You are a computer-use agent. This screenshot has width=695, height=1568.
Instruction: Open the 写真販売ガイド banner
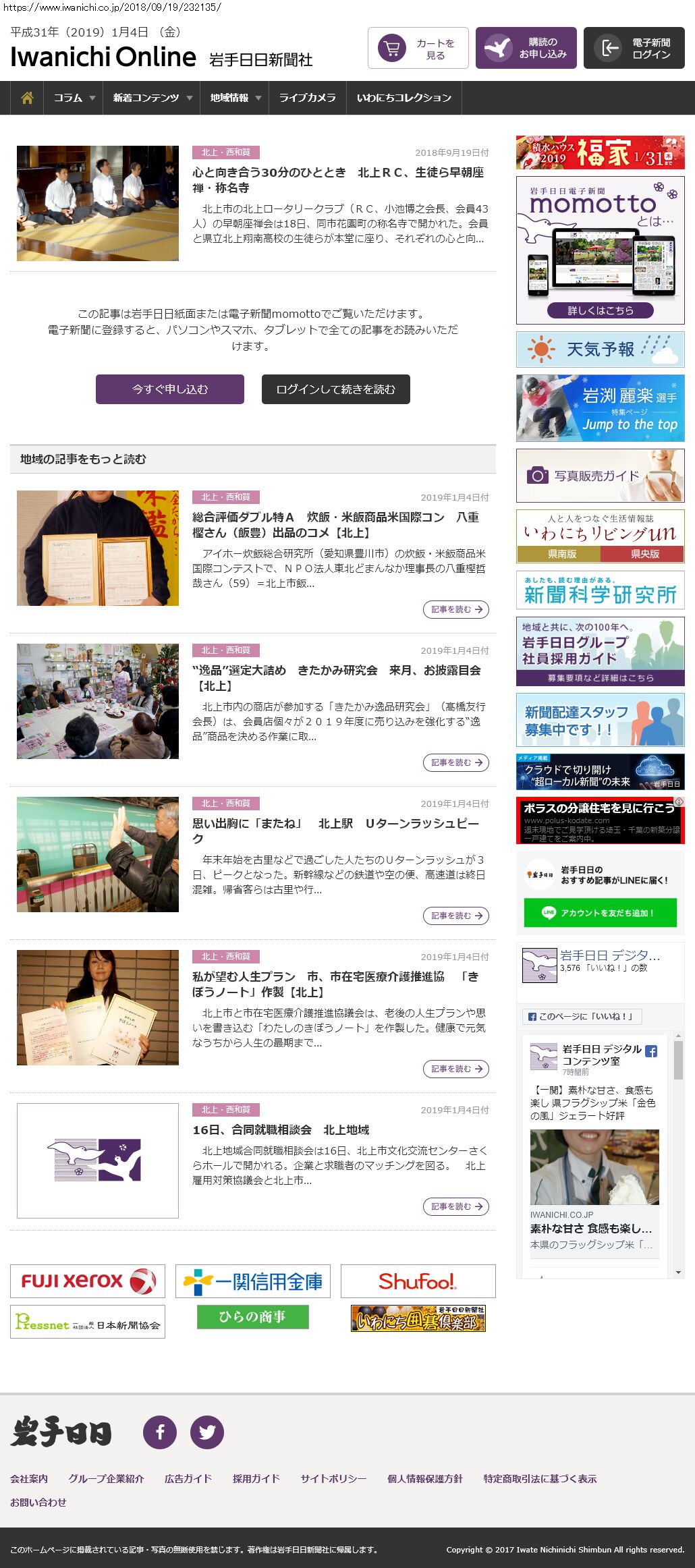[601, 476]
